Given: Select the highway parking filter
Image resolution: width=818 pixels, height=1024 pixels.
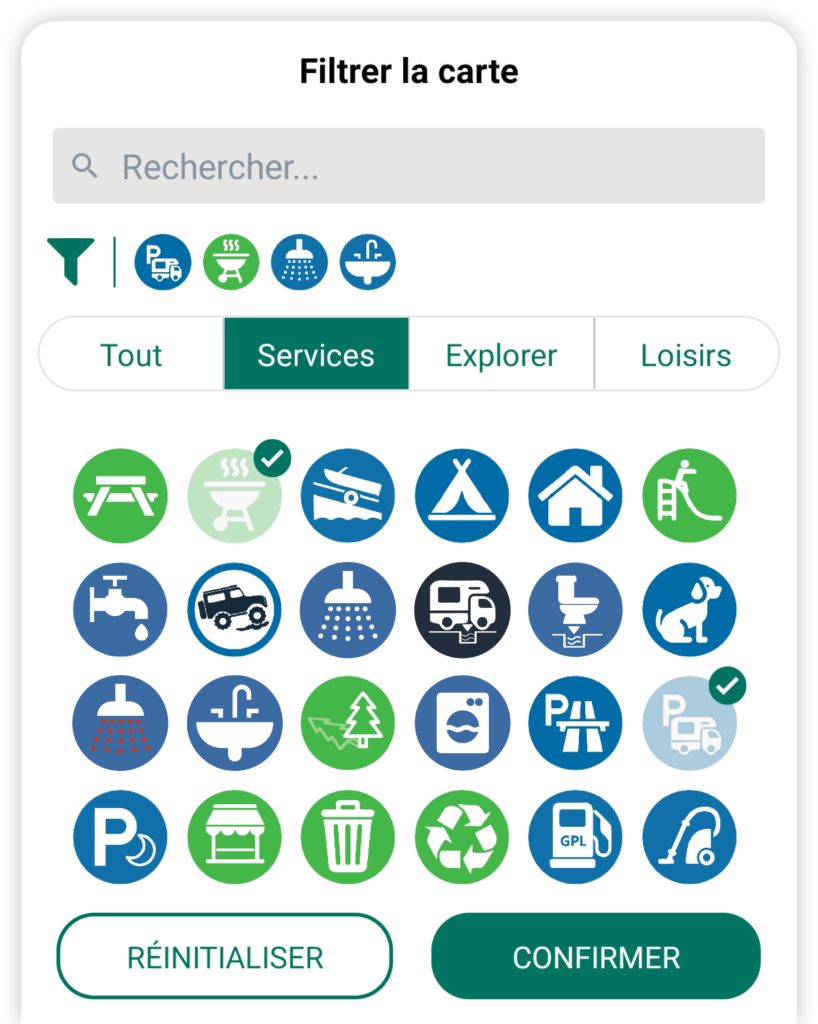Looking at the screenshot, I should pos(575,723).
